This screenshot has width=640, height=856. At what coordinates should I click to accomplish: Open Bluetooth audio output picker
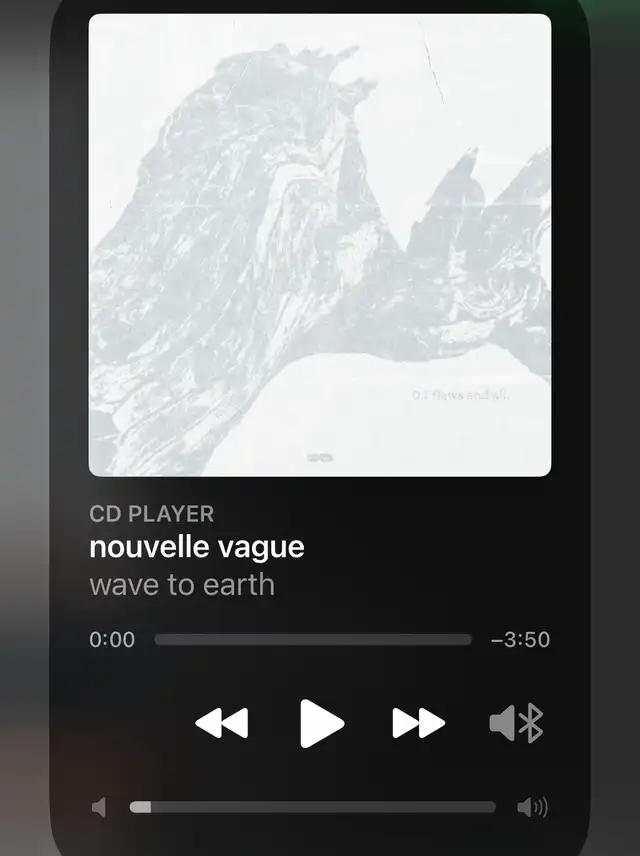[516, 723]
